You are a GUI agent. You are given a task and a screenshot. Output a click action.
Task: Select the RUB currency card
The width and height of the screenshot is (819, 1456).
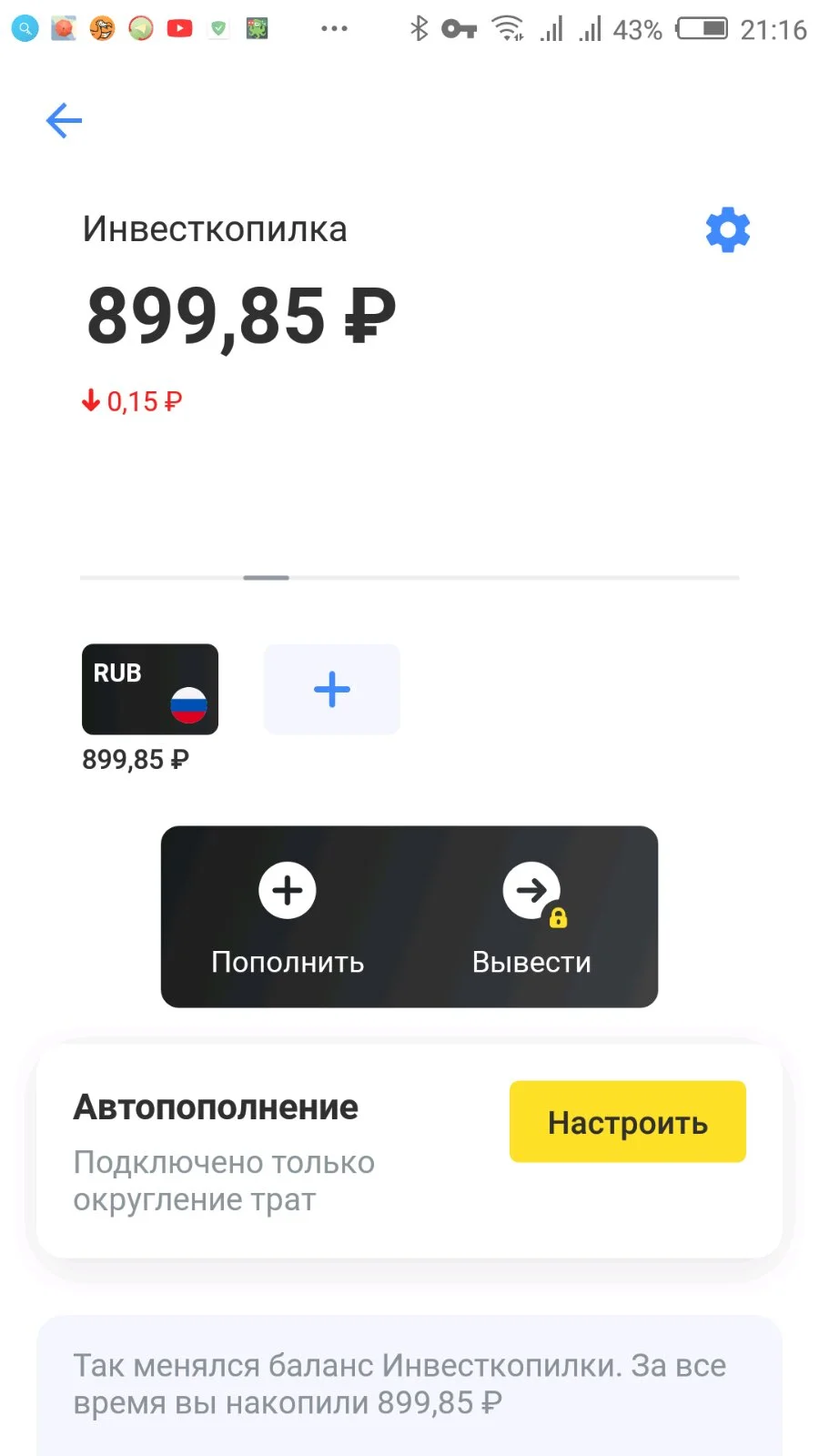click(150, 689)
